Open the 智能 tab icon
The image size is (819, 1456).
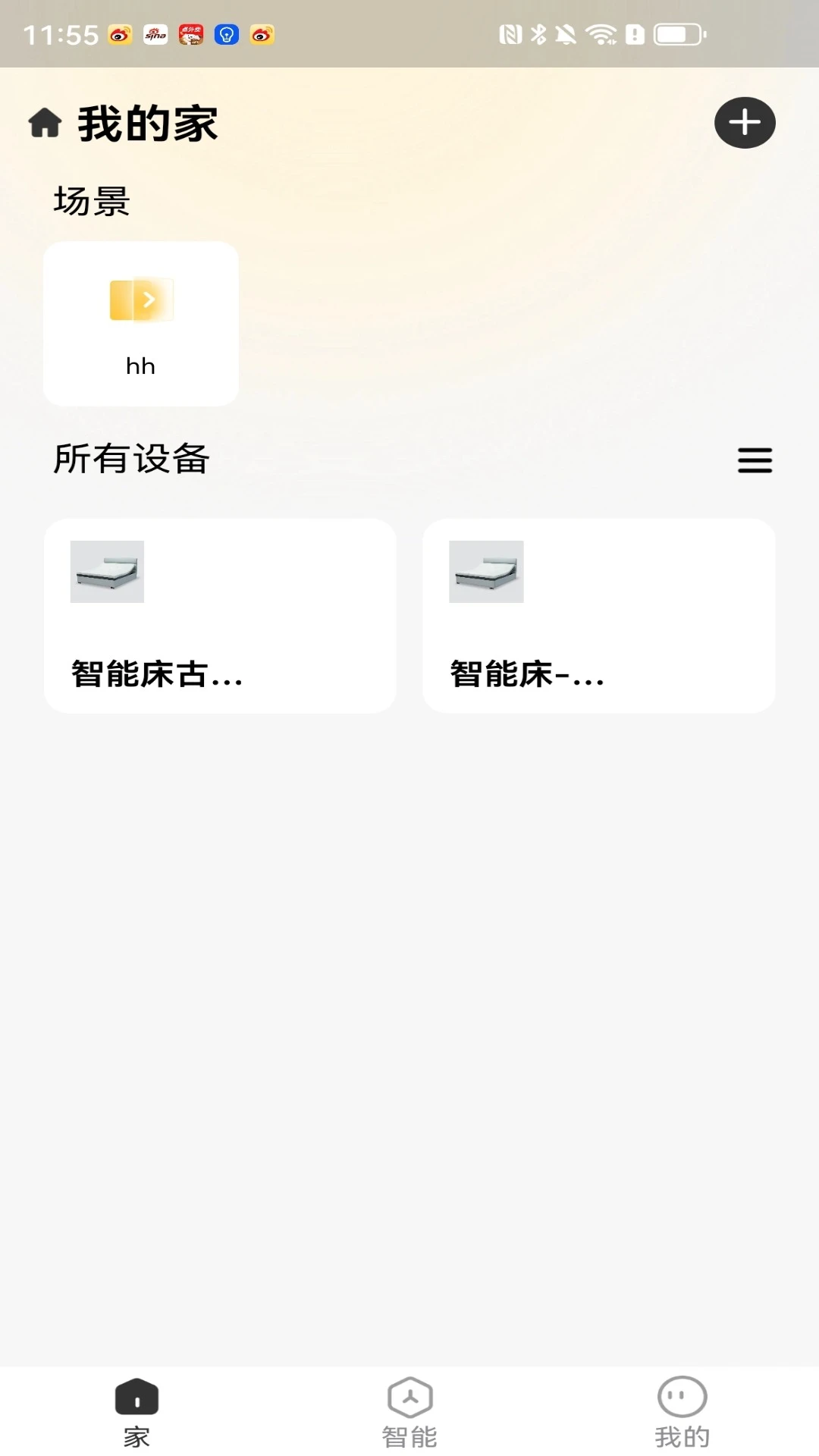pos(409,1398)
